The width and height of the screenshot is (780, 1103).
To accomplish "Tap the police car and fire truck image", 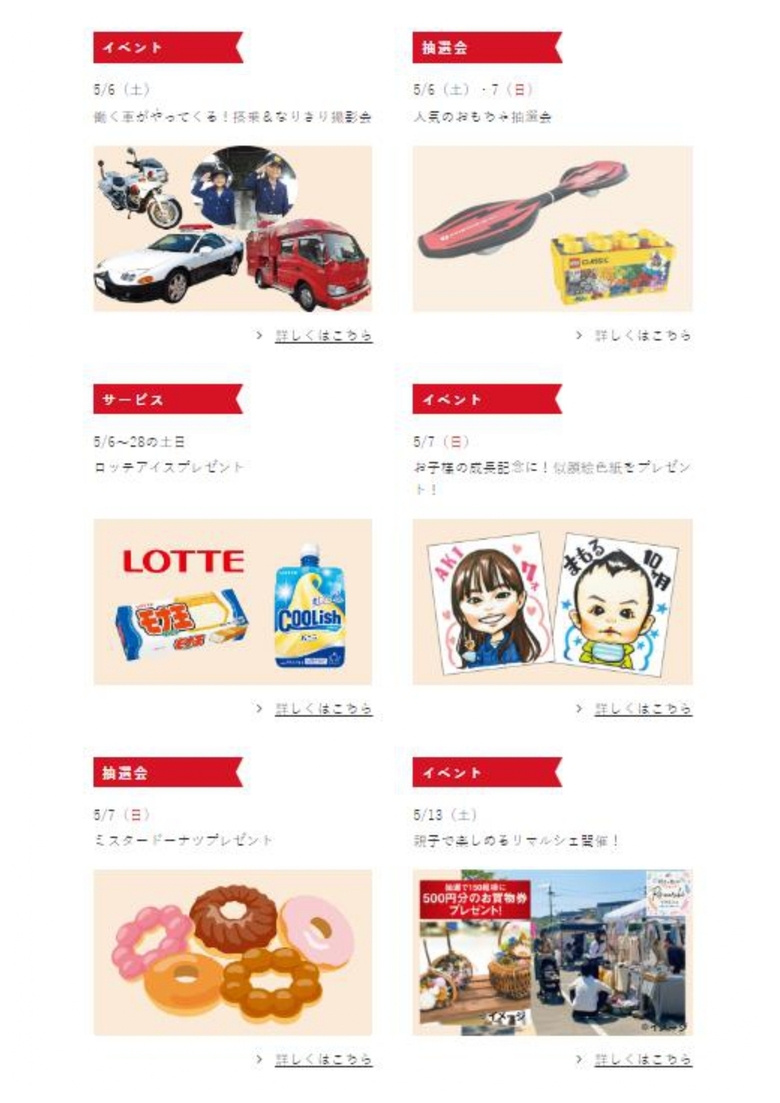I will pyautogui.click(x=232, y=229).
